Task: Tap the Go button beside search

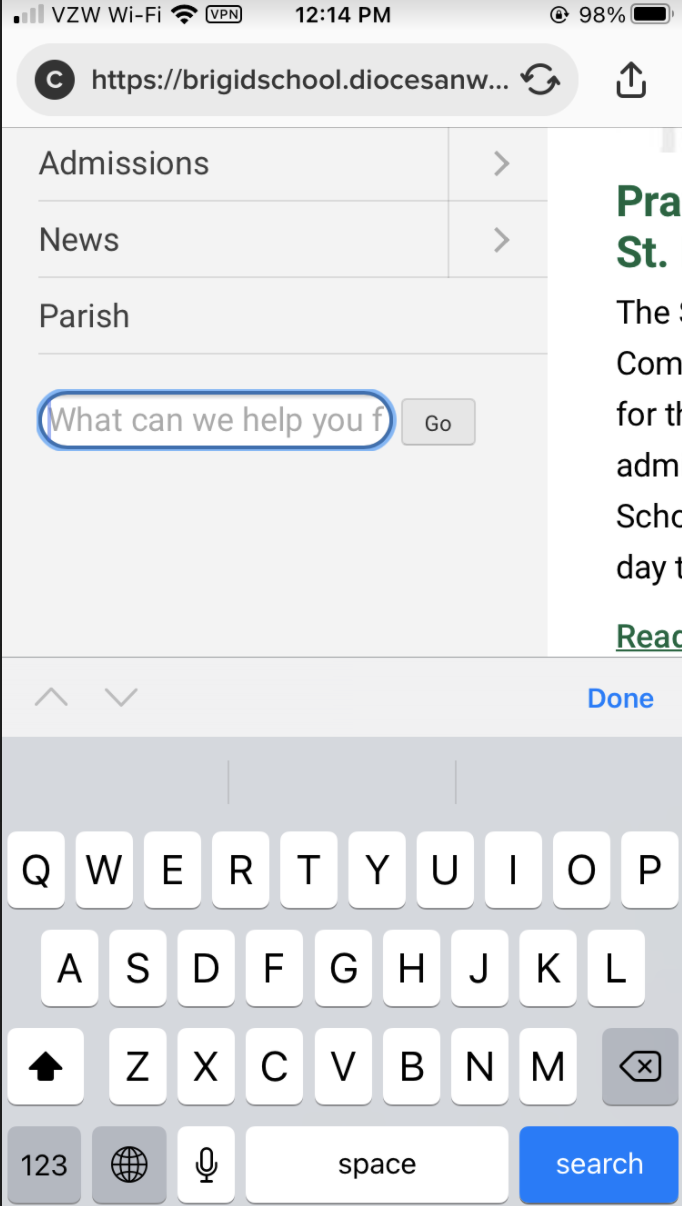Action: [x=438, y=423]
